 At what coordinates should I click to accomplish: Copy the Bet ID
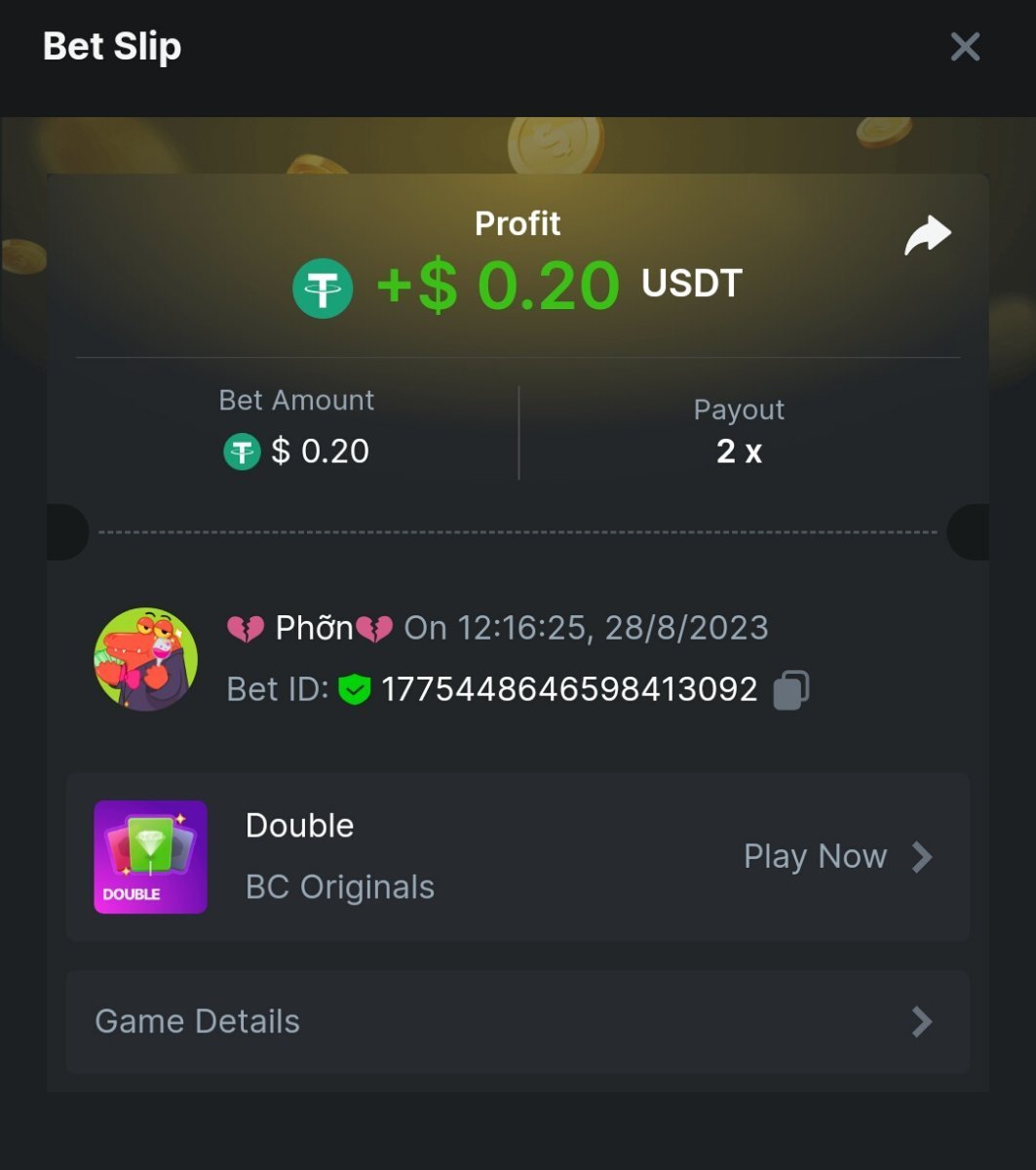pyautogui.click(x=790, y=689)
